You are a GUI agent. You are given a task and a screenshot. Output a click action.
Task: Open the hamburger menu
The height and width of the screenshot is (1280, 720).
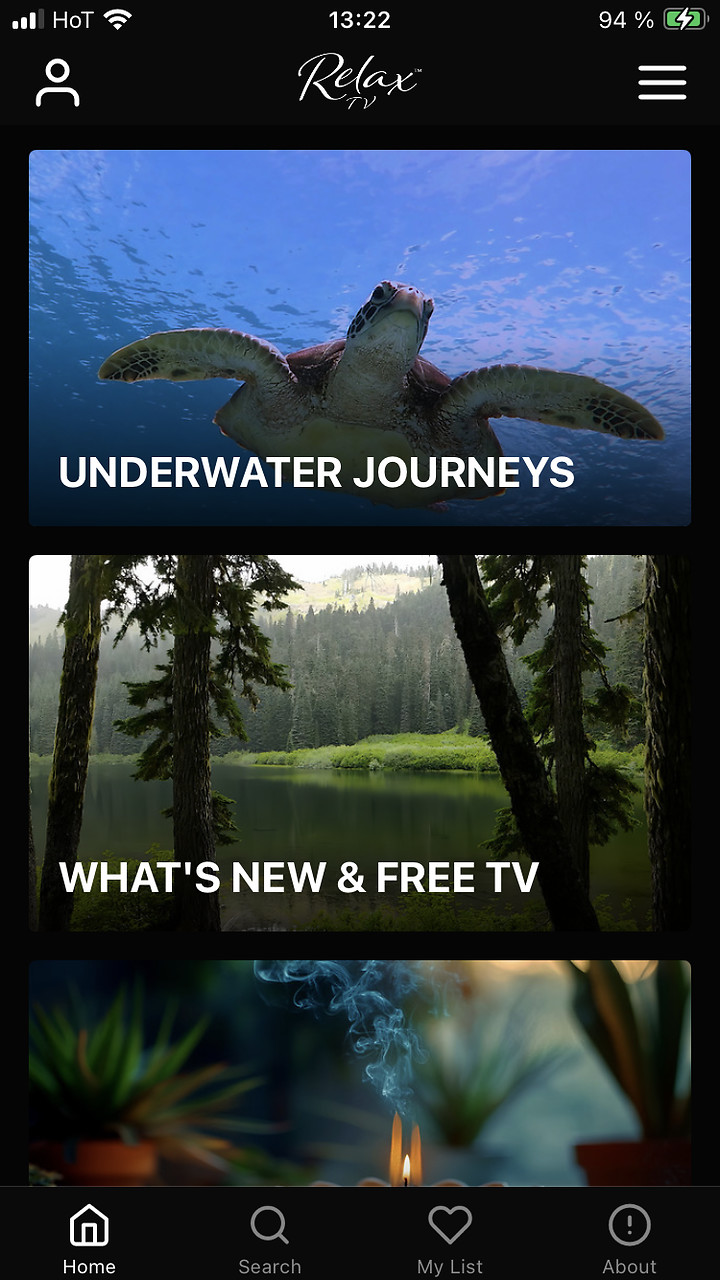pyautogui.click(x=662, y=83)
